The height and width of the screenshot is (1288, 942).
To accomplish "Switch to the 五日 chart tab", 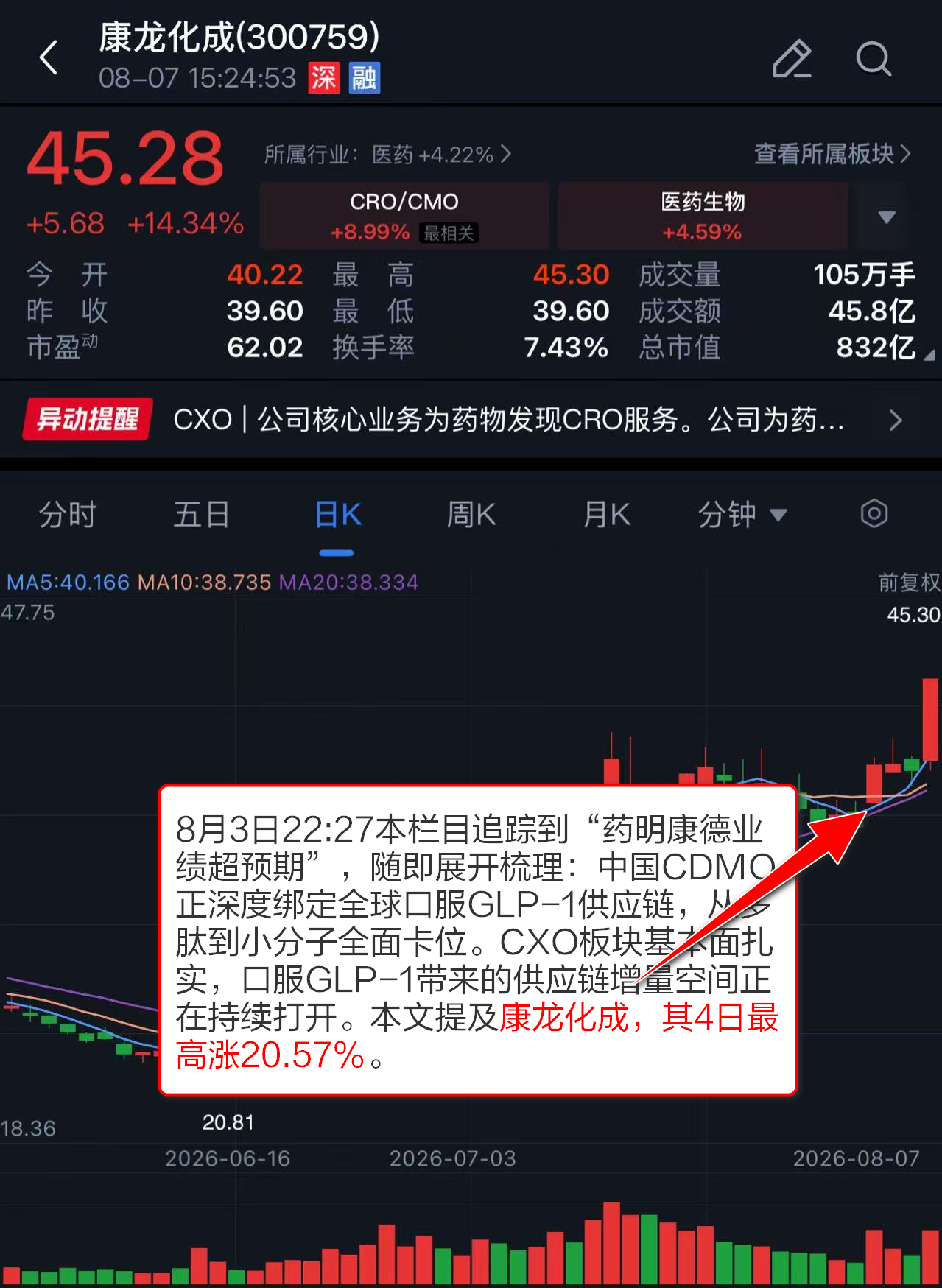I will [x=201, y=515].
